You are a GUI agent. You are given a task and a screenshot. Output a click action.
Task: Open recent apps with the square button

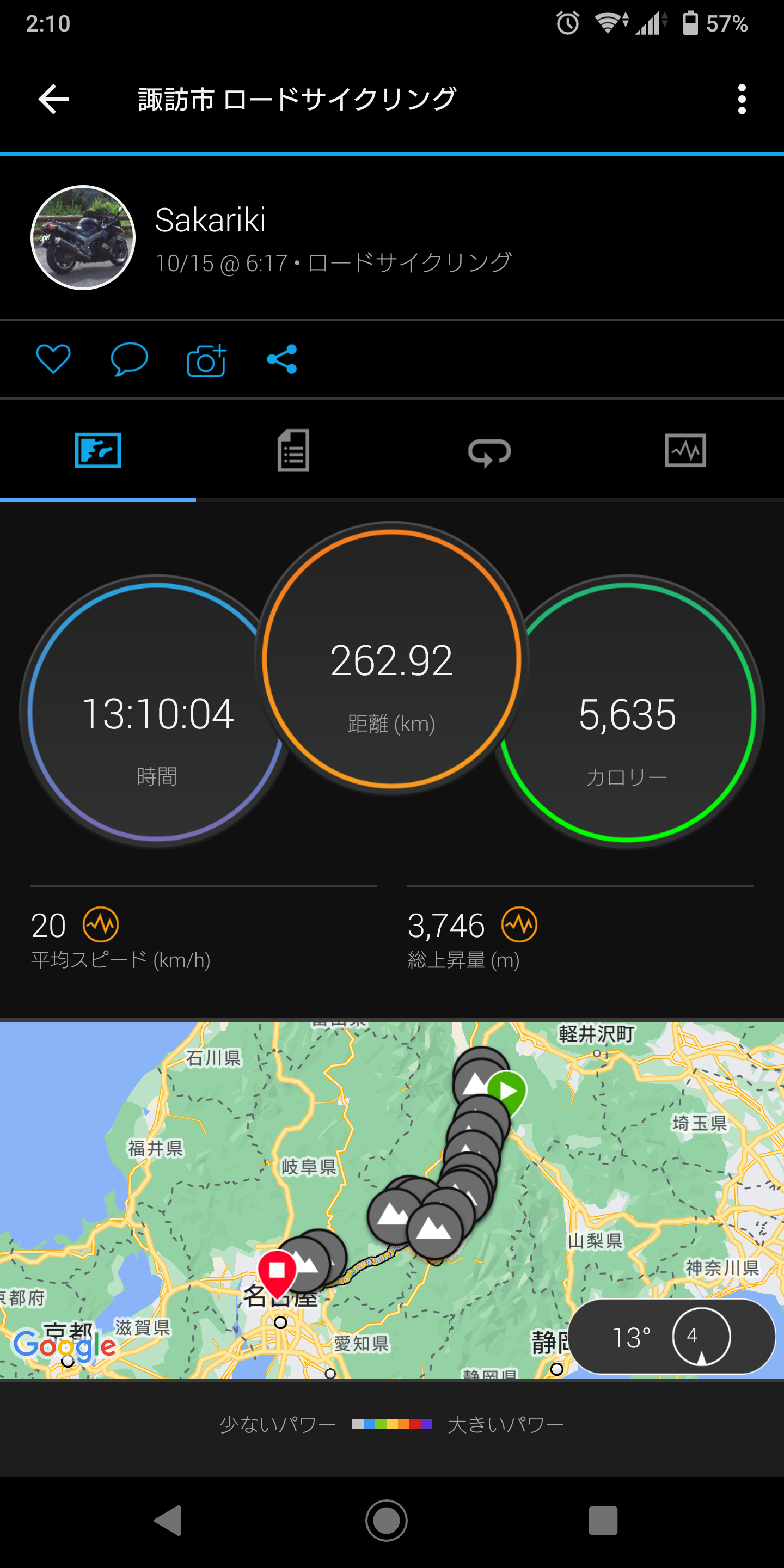[603, 1520]
